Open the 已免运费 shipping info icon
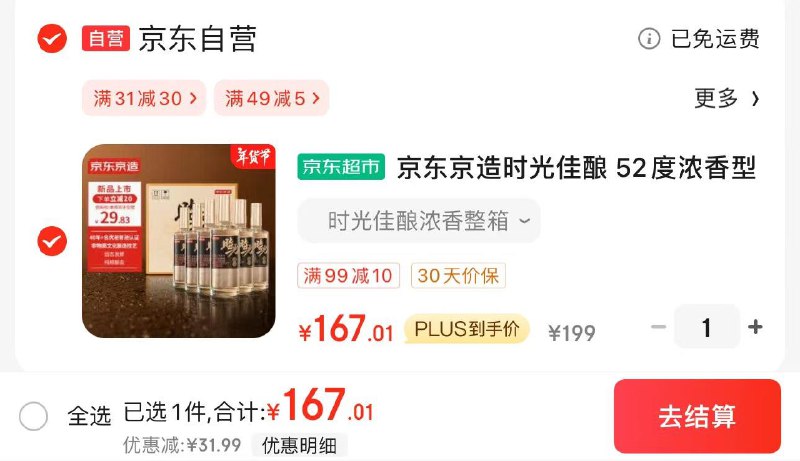Image resolution: width=800 pixels, height=461 pixels. [x=650, y=39]
